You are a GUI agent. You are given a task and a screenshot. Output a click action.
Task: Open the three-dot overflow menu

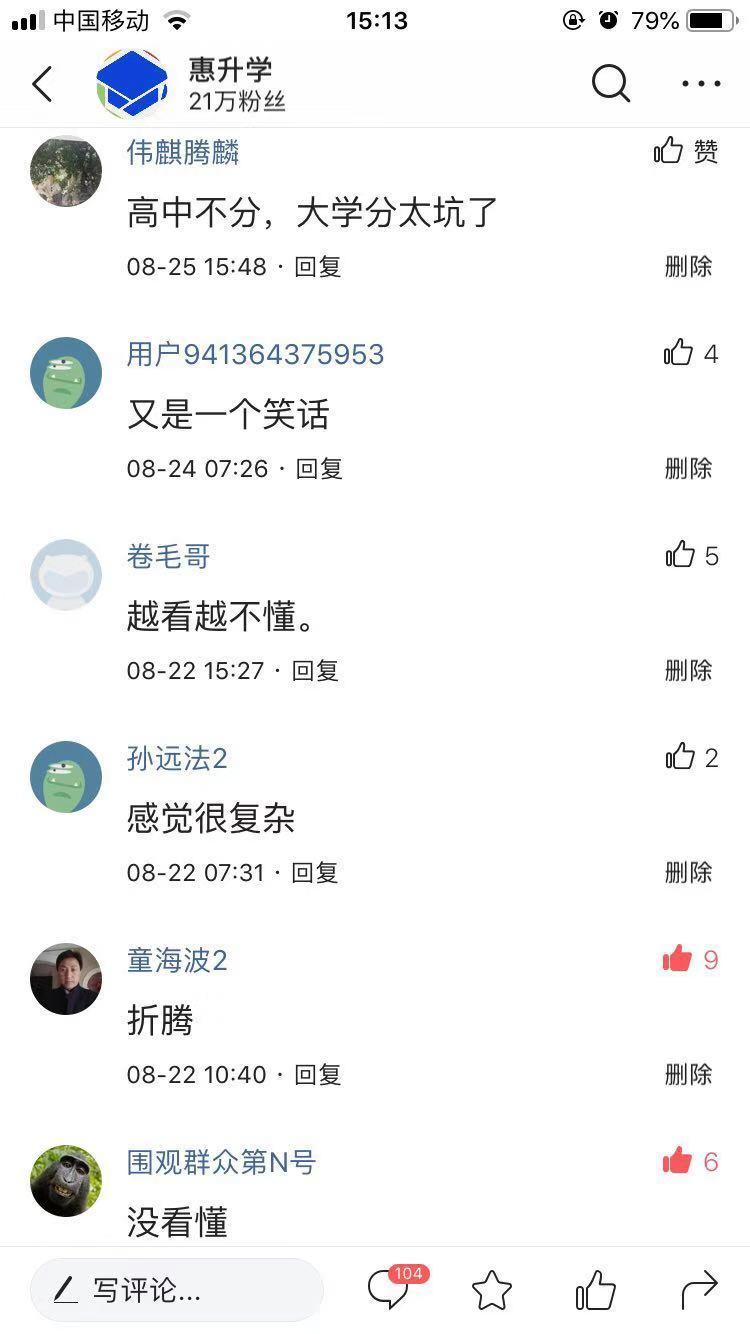click(x=701, y=84)
